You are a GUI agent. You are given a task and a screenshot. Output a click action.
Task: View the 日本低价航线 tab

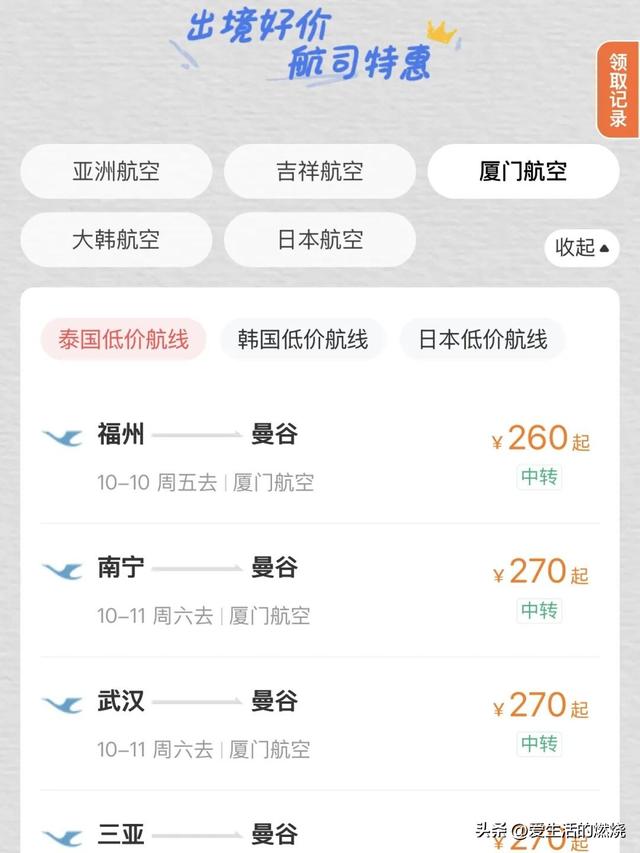482,340
